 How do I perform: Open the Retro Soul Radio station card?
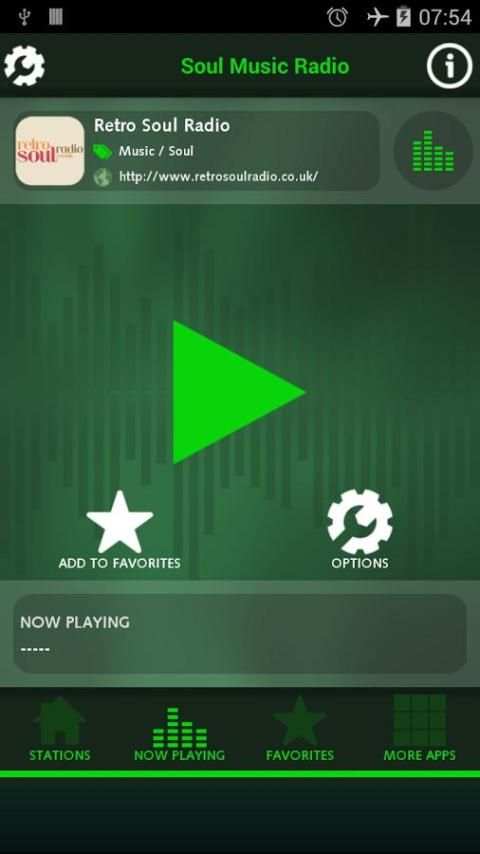pyautogui.click(x=197, y=151)
